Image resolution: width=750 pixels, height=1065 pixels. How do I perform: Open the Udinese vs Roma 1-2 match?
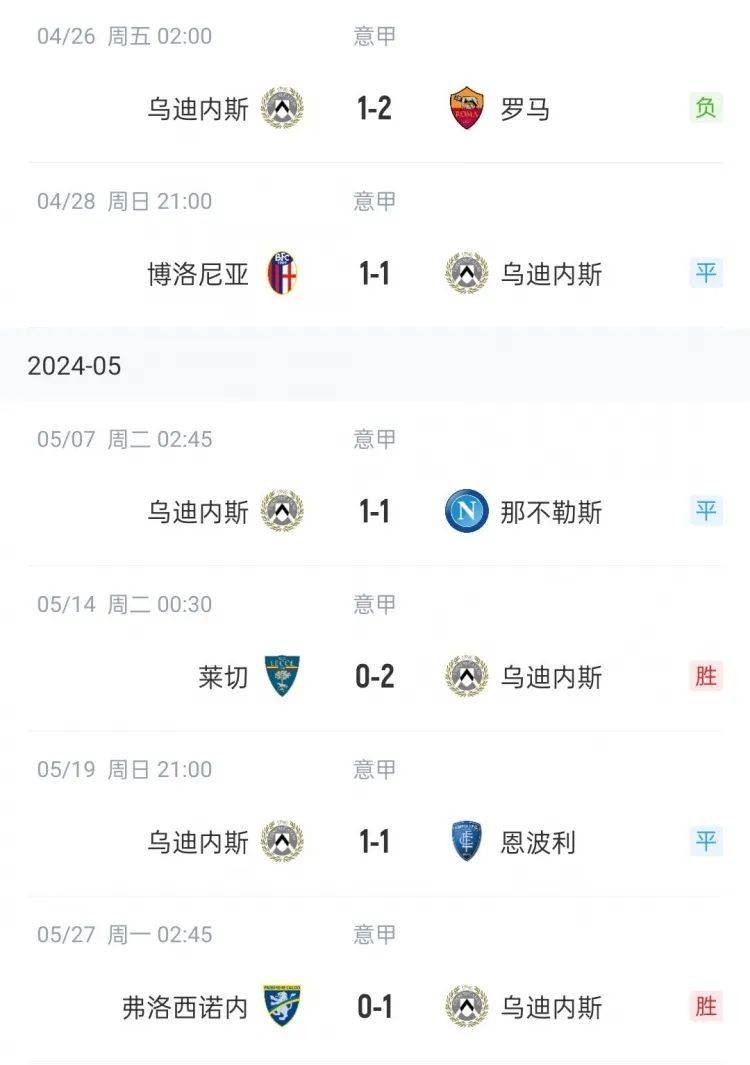[374, 108]
